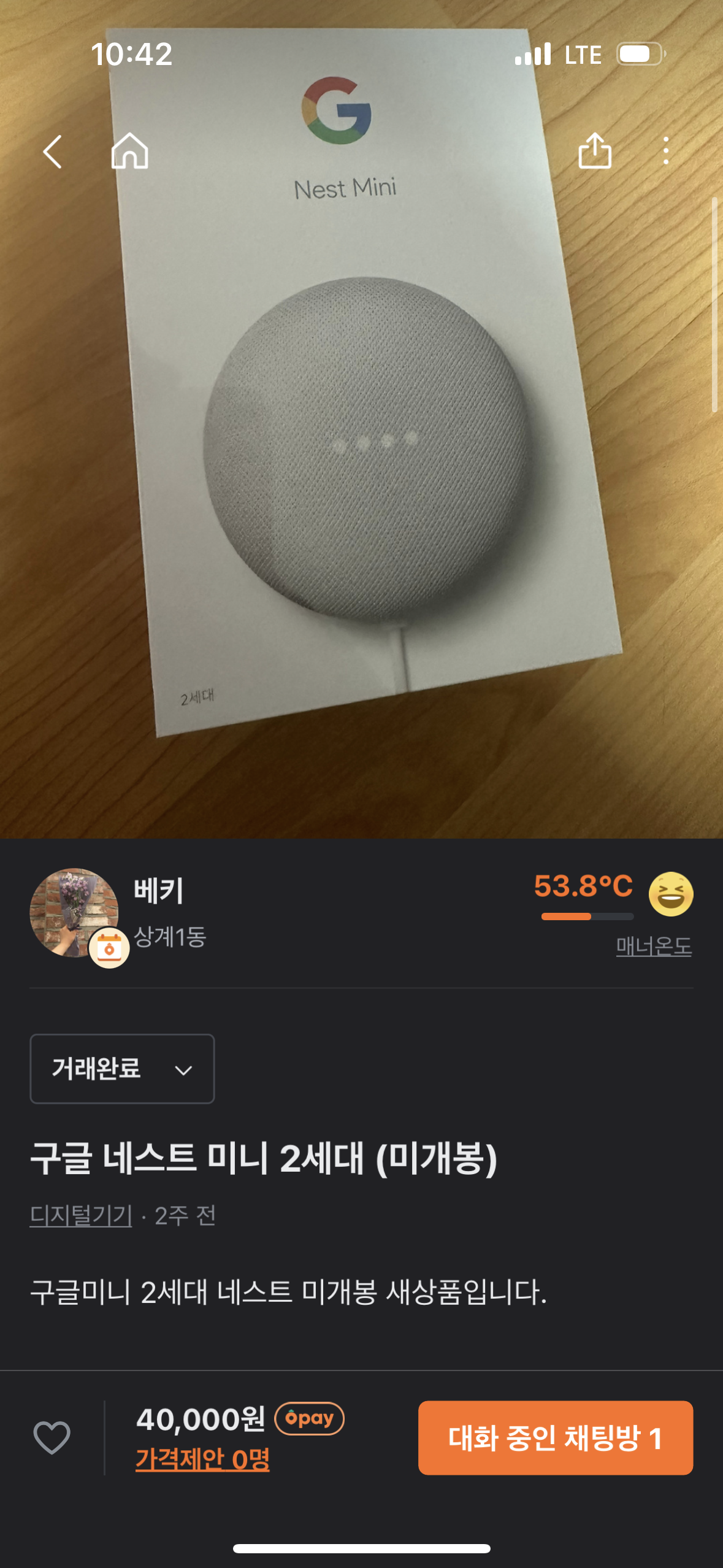Expand the 거래완료 status dropdown
The image size is (723, 1568).
(x=122, y=1069)
